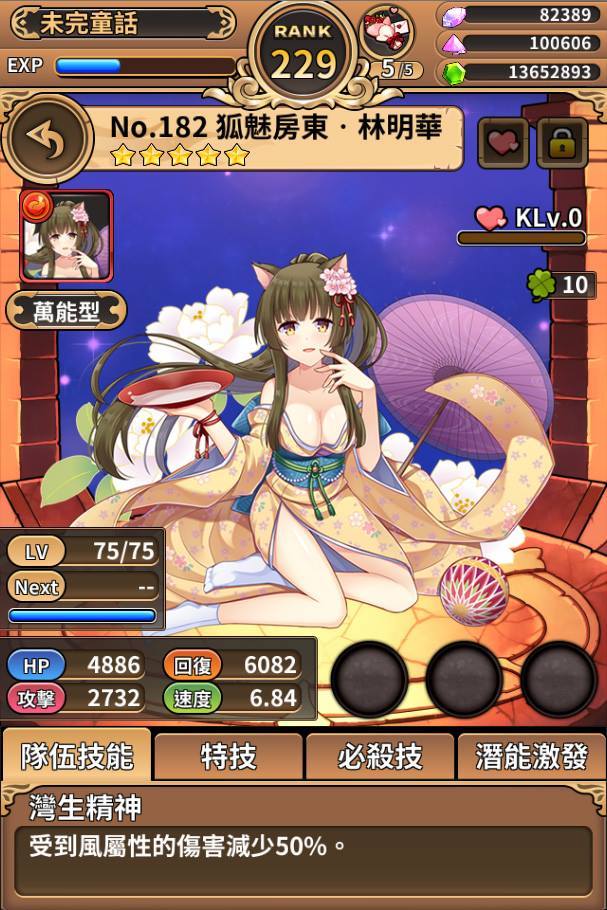
Task: Switch to the 必殺技 tab
Action: pyautogui.click(x=380, y=756)
